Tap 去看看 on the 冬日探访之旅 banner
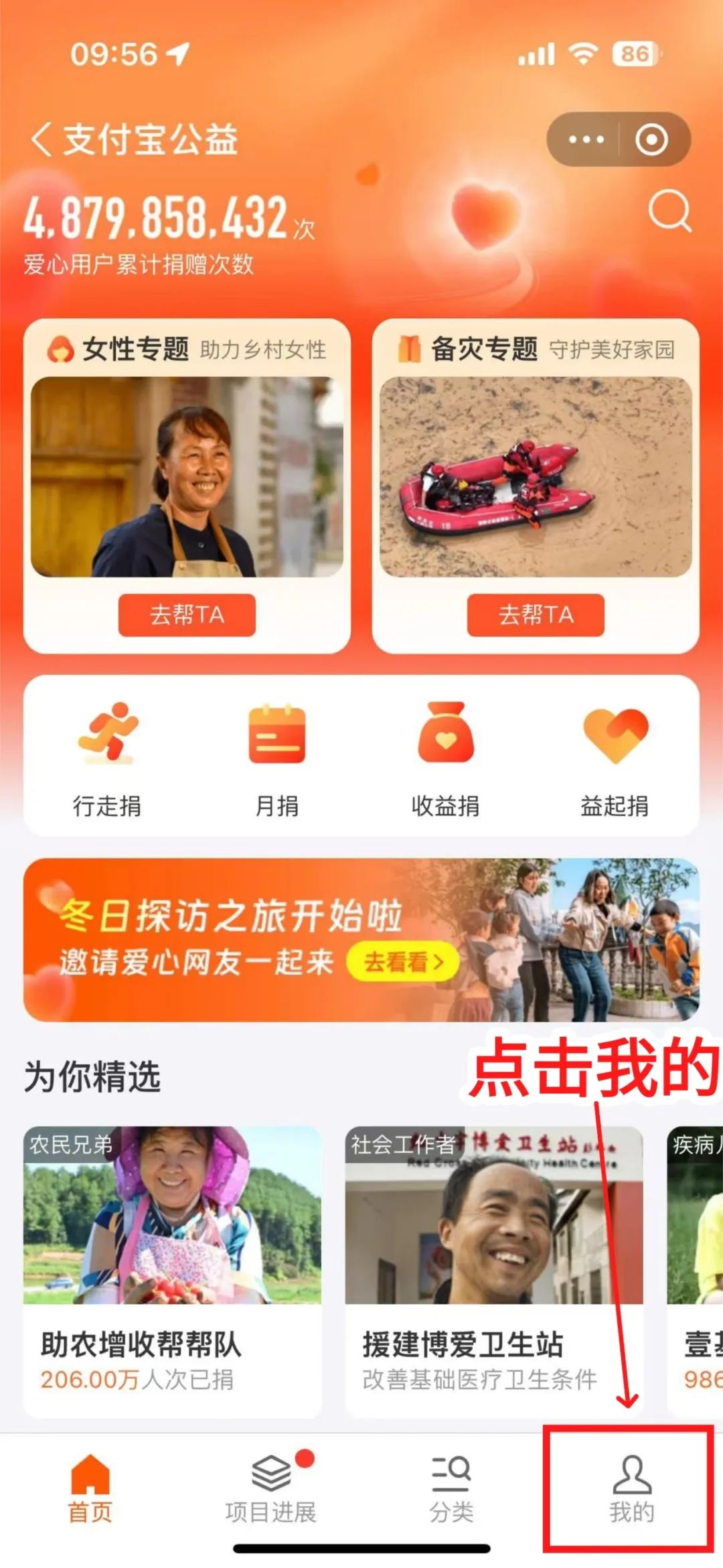Screen dimensions: 723x1568 click(x=403, y=963)
